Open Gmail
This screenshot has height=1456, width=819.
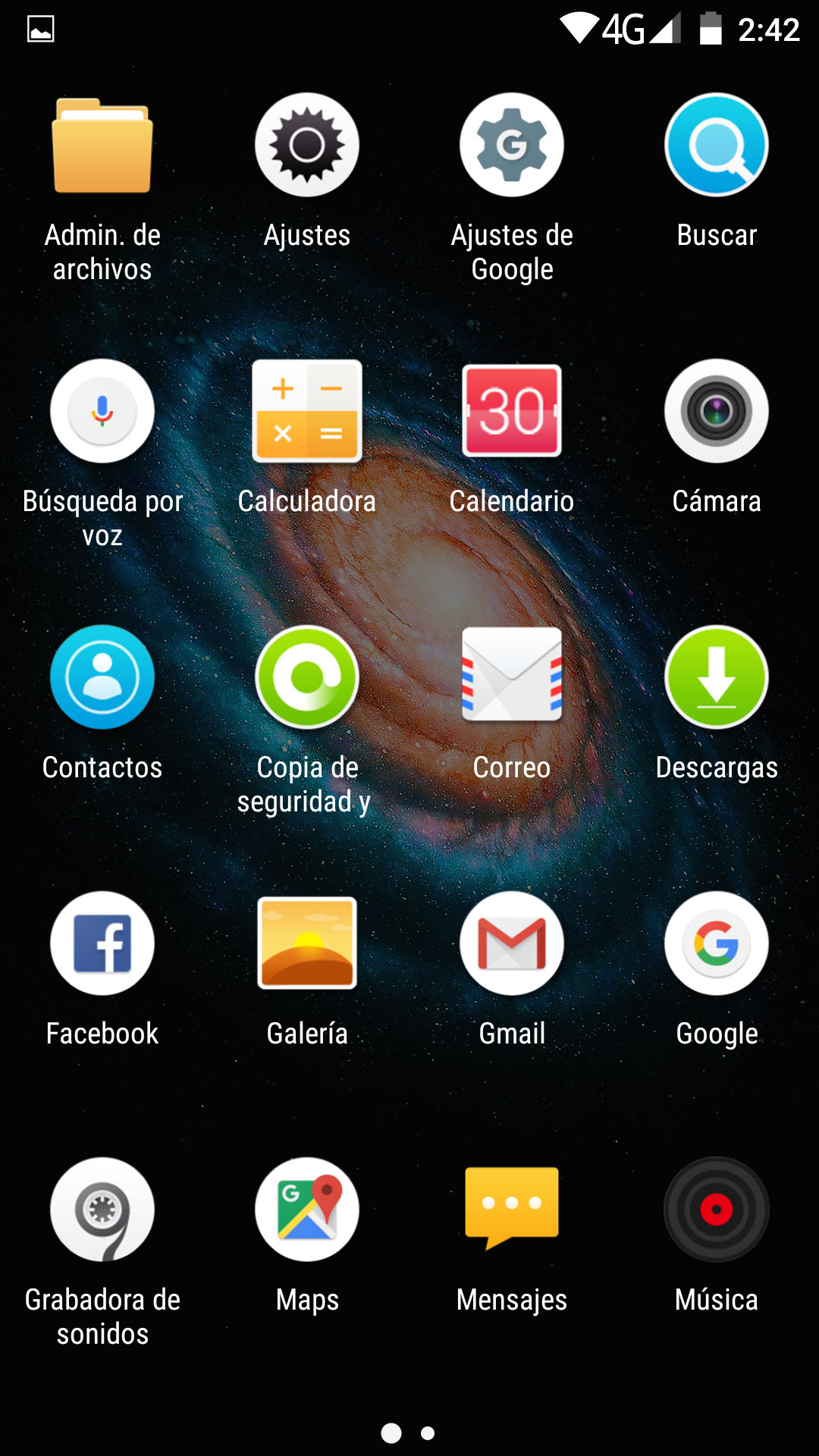[512, 943]
